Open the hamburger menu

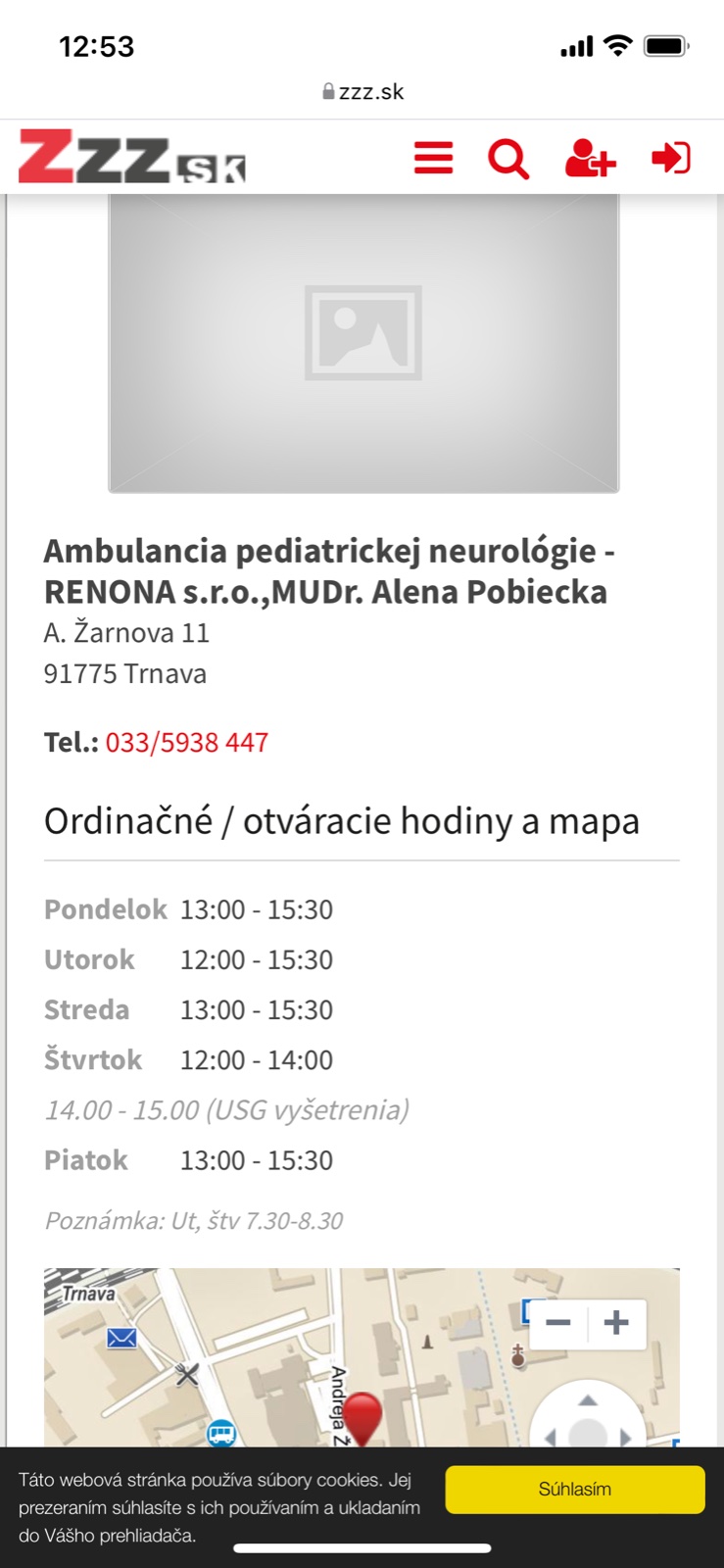coord(433,158)
